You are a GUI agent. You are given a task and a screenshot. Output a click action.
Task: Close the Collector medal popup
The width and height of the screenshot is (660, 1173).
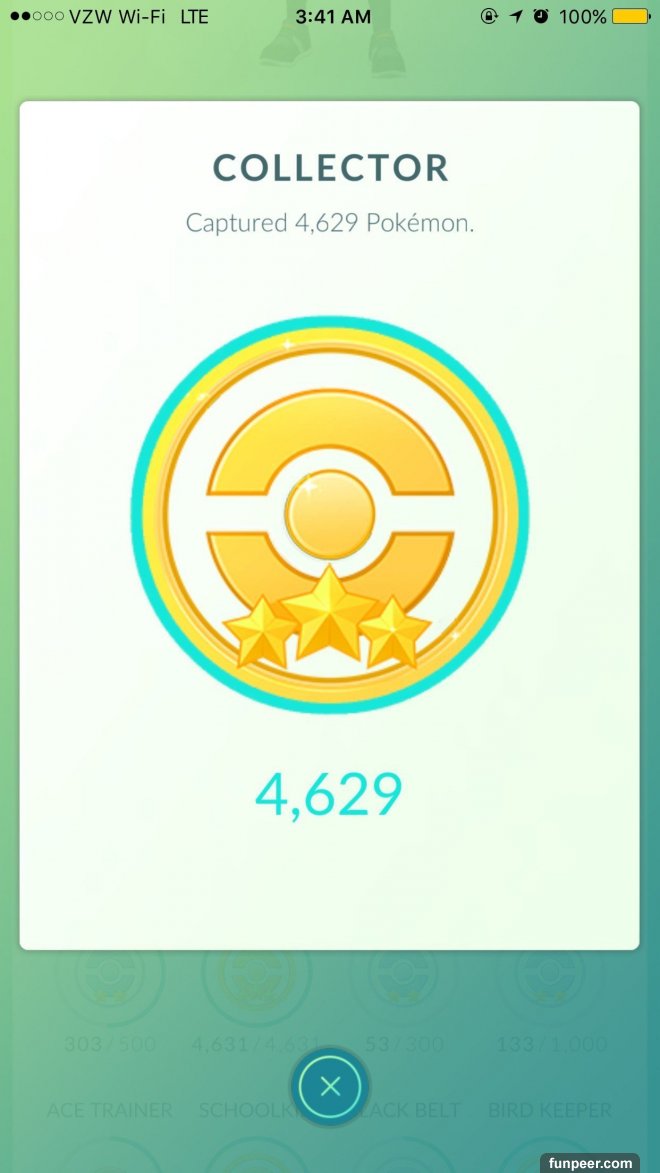tap(330, 1087)
